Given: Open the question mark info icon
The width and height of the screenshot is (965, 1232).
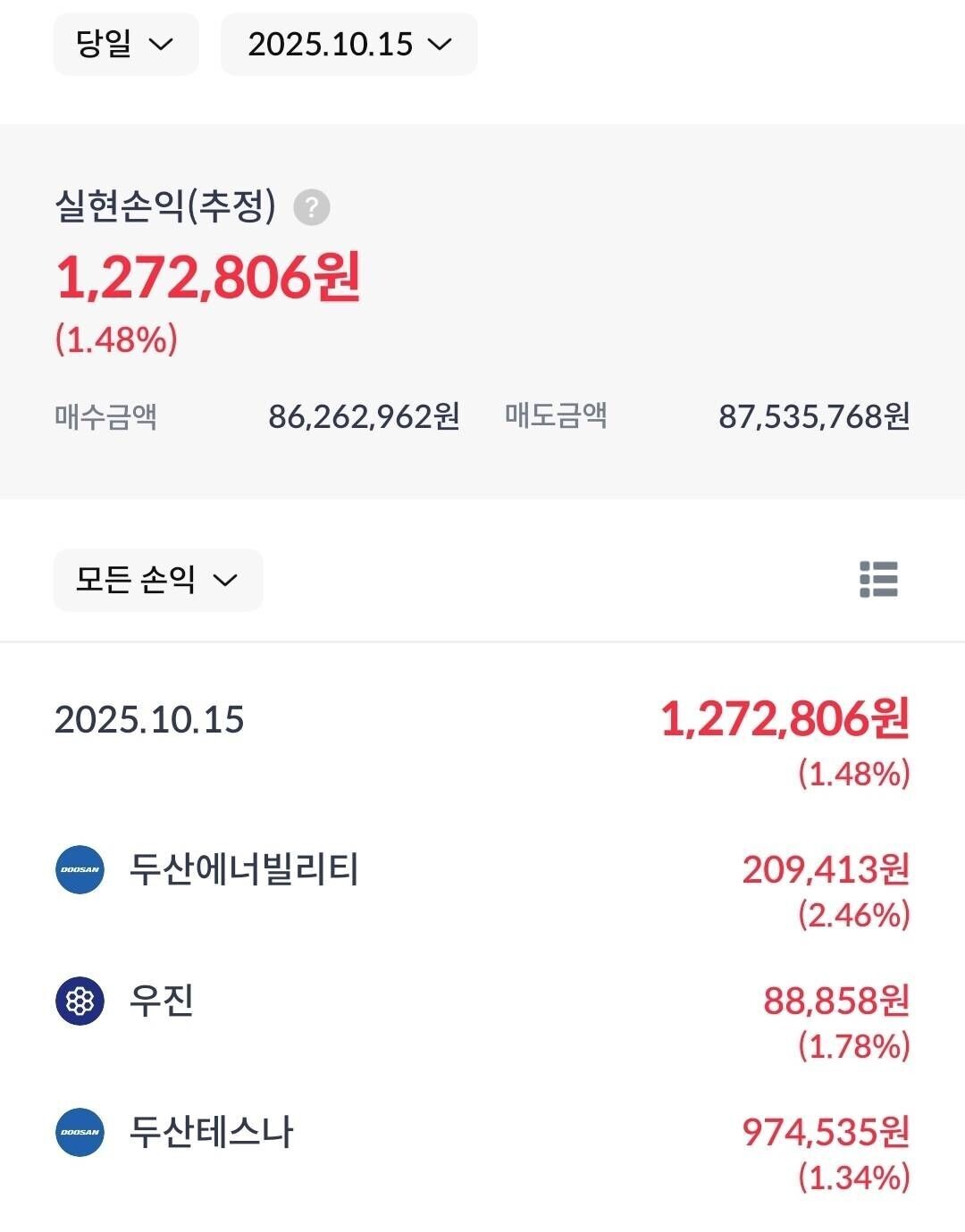Looking at the screenshot, I should pyautogui.click(x=311, y=207).
